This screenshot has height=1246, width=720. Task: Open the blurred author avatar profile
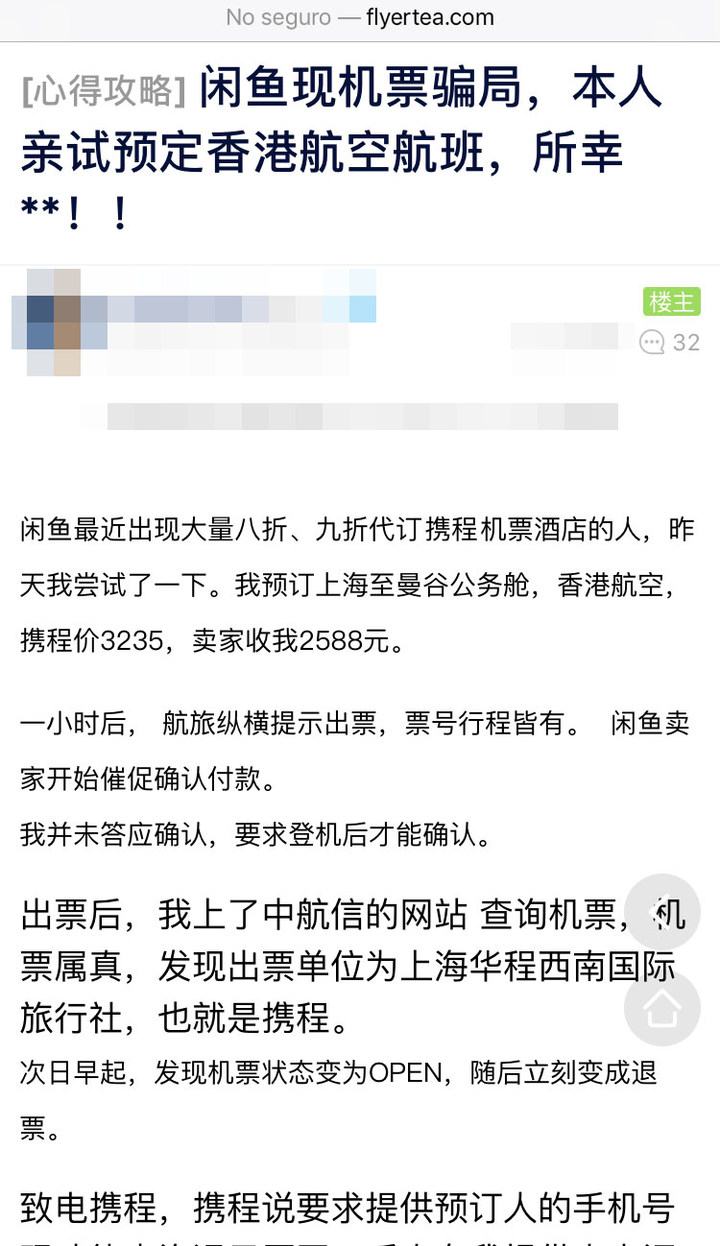pyautogui.click(x=53, y=322)
